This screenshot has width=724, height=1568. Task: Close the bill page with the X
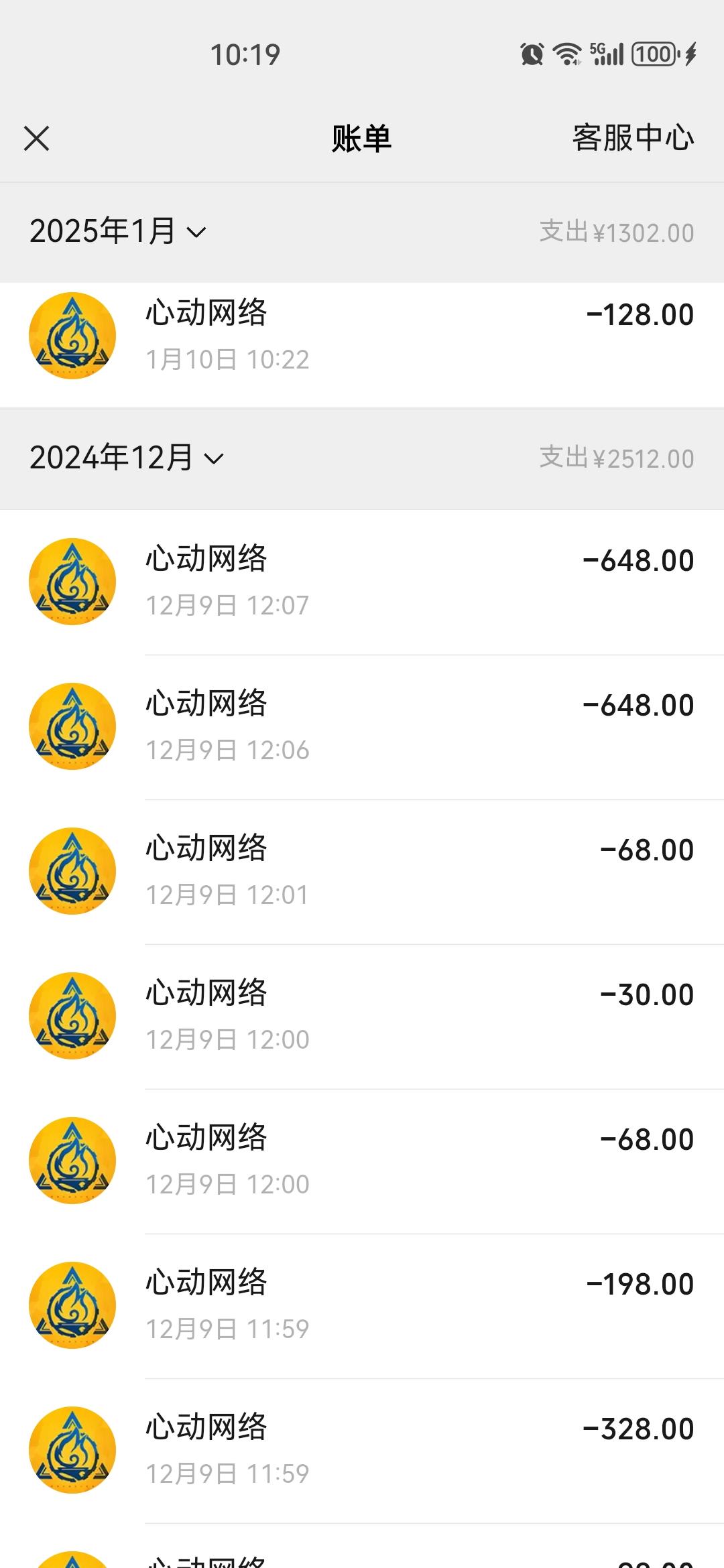point(36,139)
